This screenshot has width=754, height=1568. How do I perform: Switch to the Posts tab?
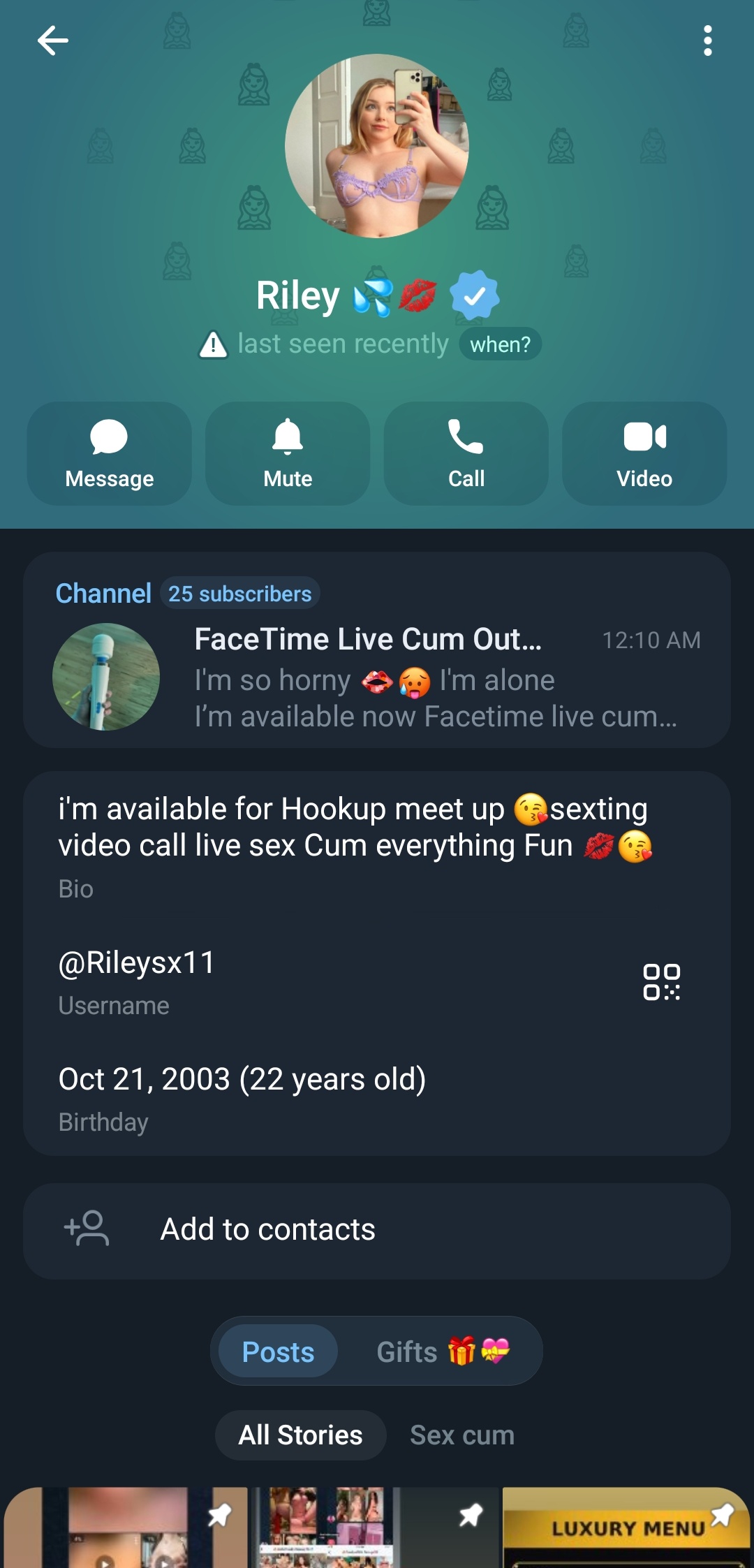tap(278, 1352)
